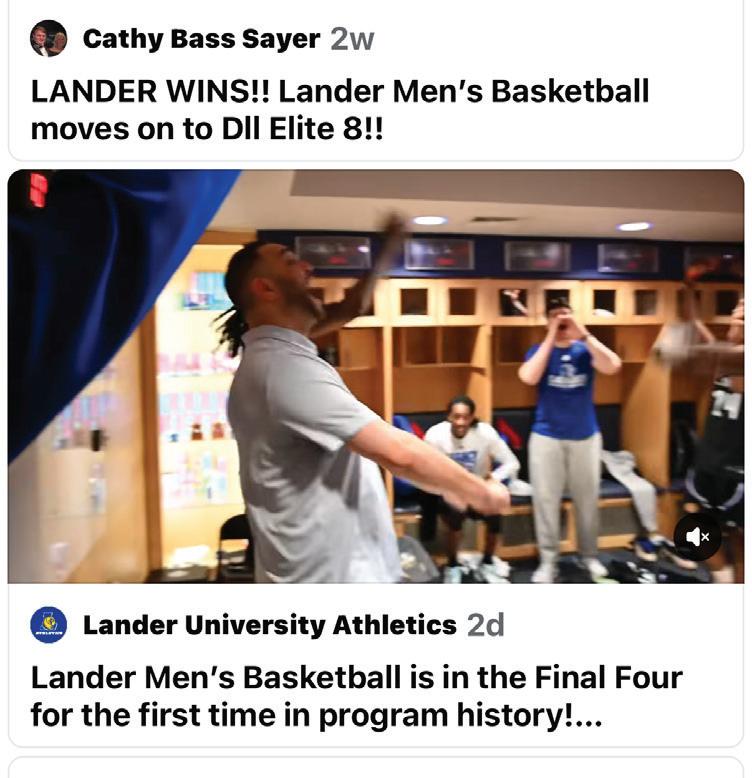Screen dimensions: 752x778
Task: Open Cathy Bass Sayer's profile picture
Action: [49, 39]
